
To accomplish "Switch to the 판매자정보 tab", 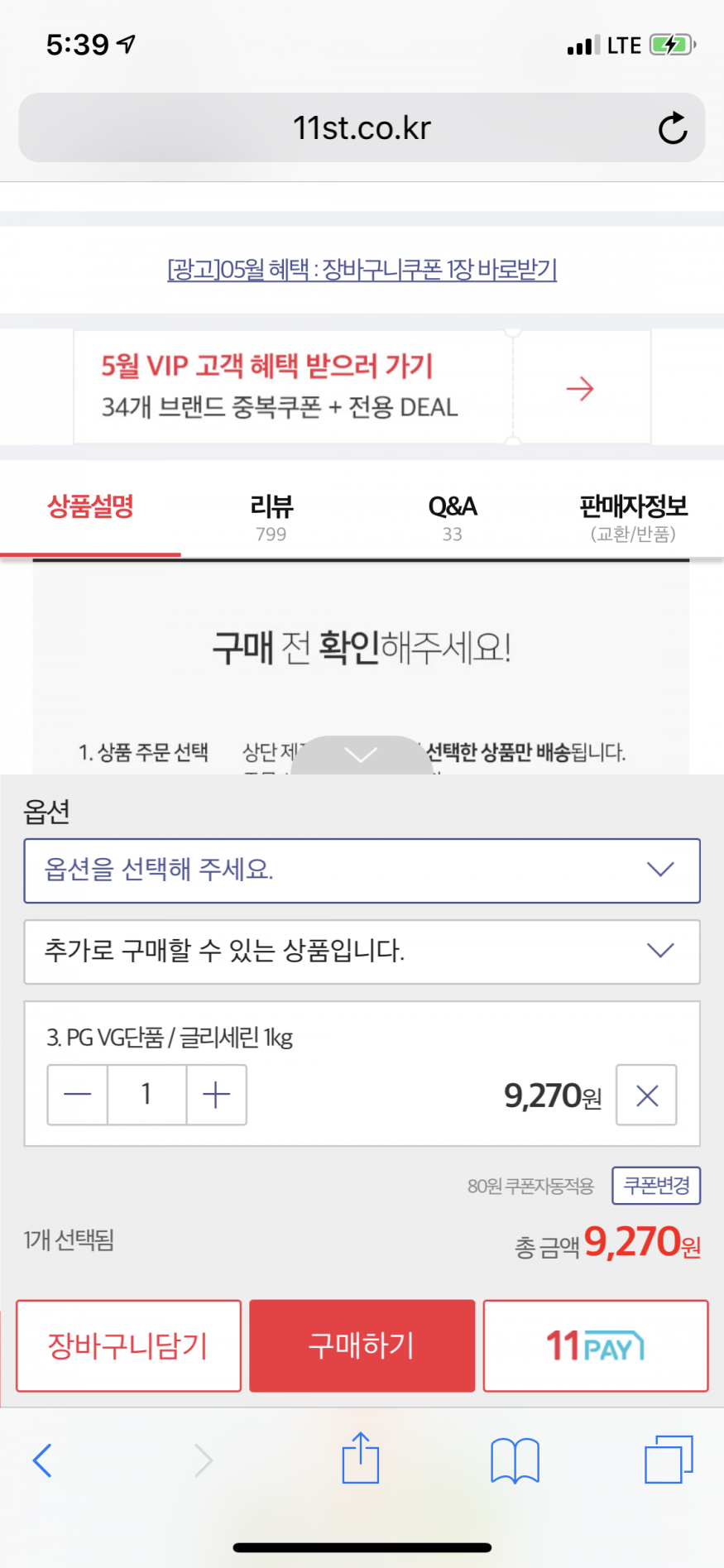I will 633,517.
